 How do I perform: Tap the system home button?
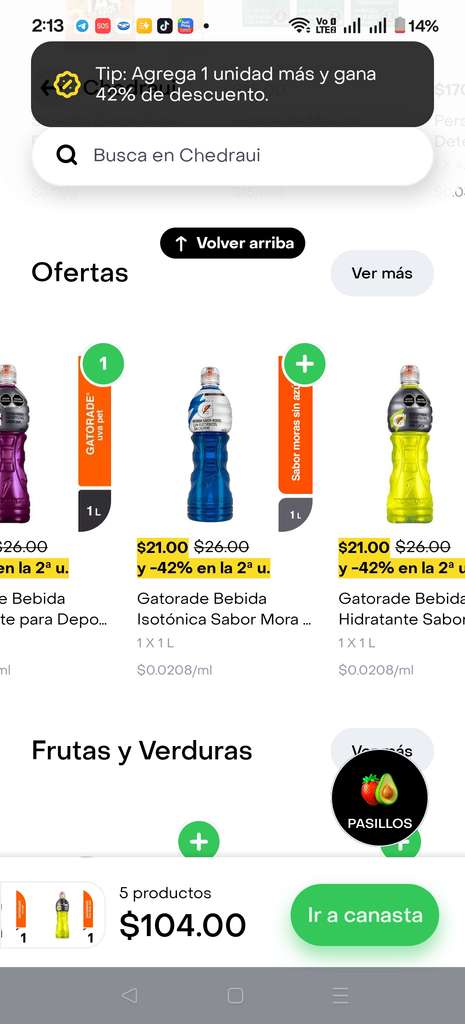[x=235, y=995]
